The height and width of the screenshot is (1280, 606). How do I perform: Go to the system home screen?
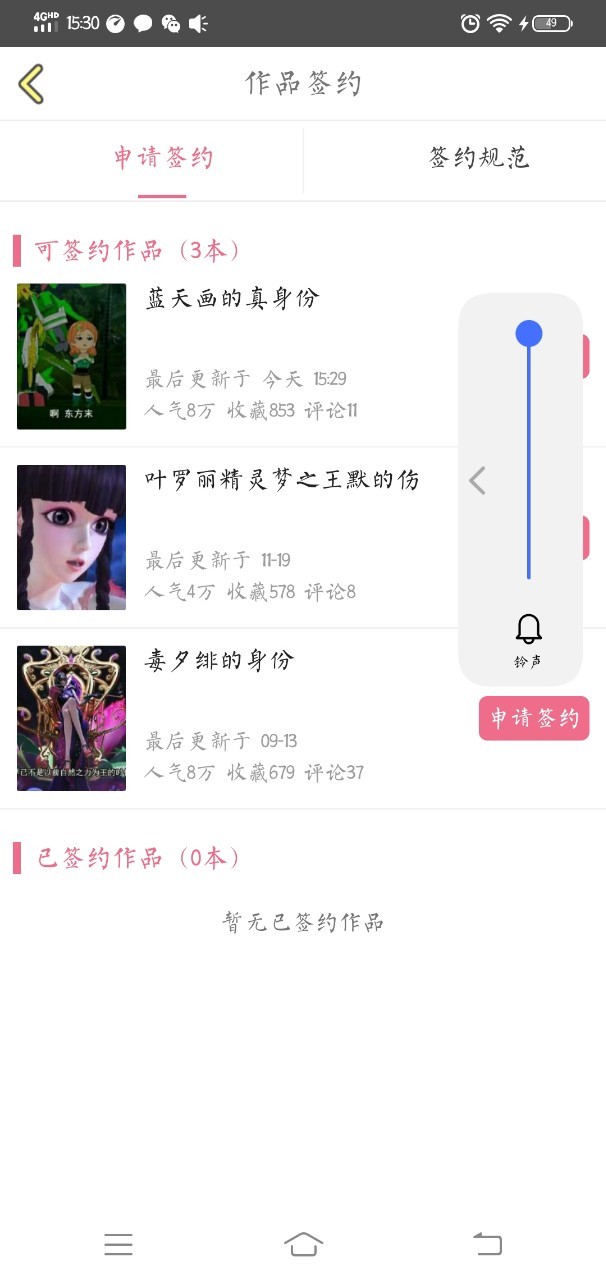coord(303,1244)
